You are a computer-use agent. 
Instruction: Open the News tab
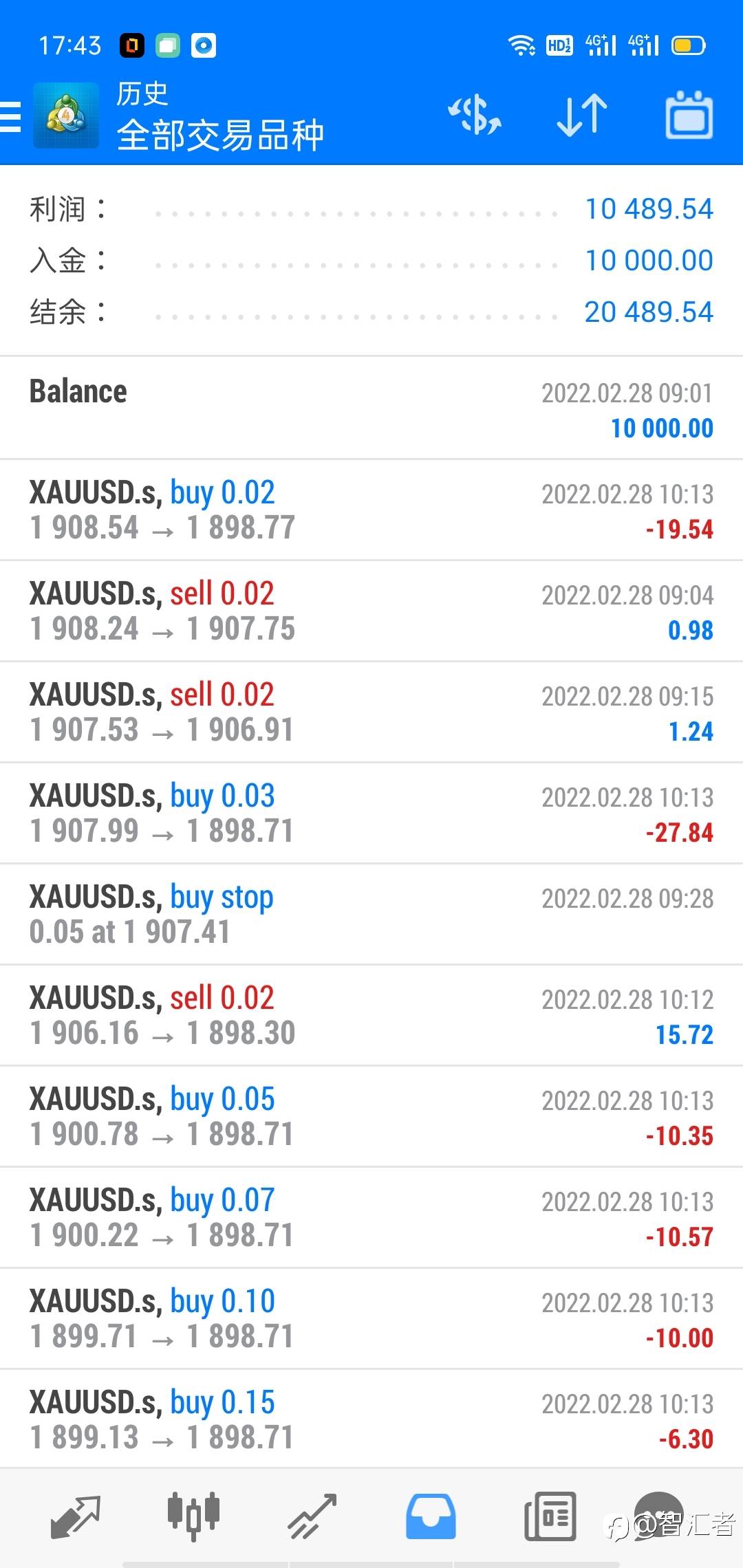(550, 1516)
